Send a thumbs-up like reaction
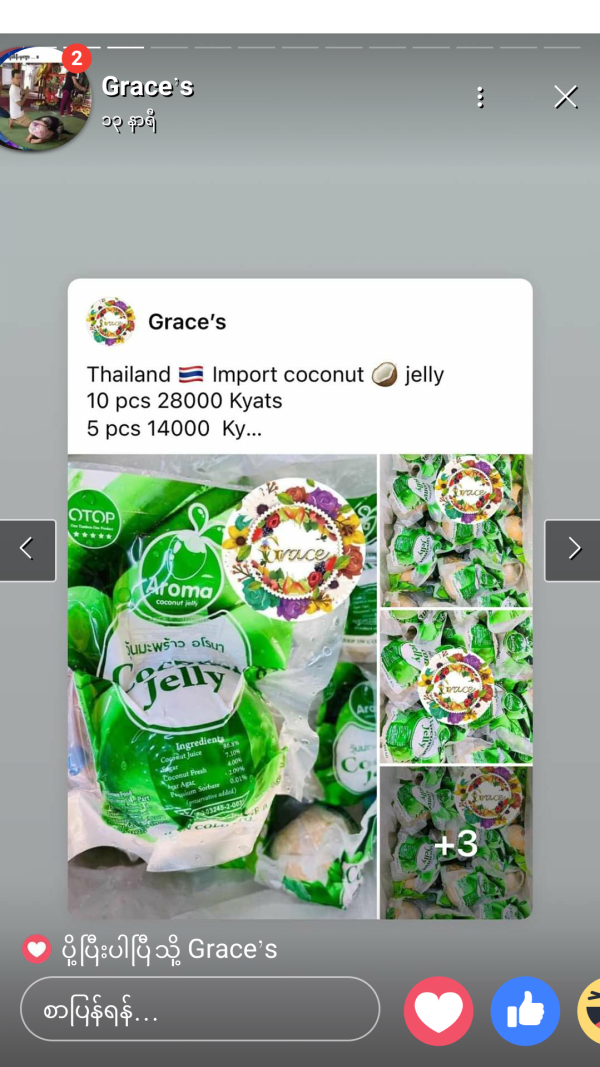 (x=524, y=1011)
